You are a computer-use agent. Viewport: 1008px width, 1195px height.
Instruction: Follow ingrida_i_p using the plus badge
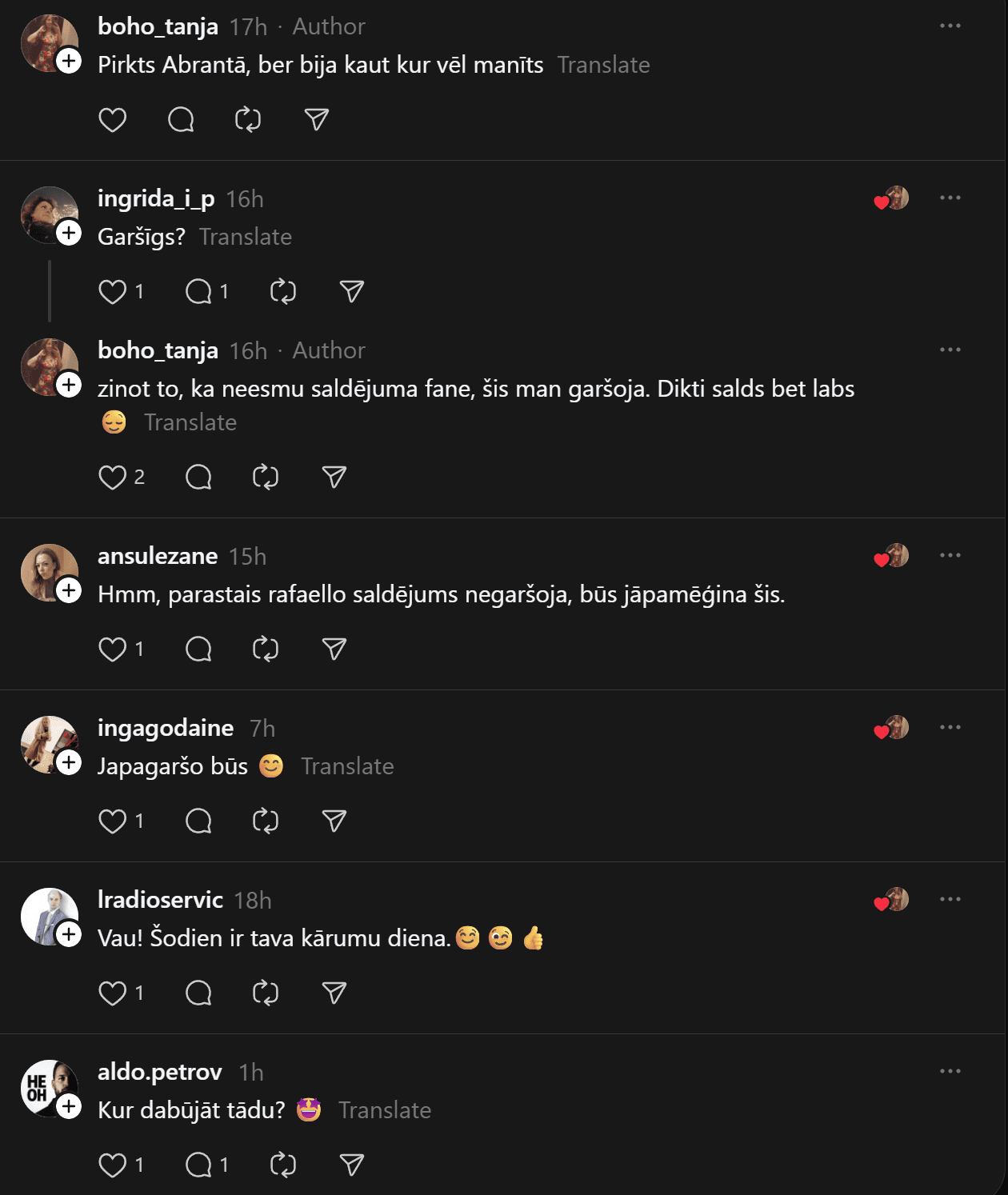point(70,233)
